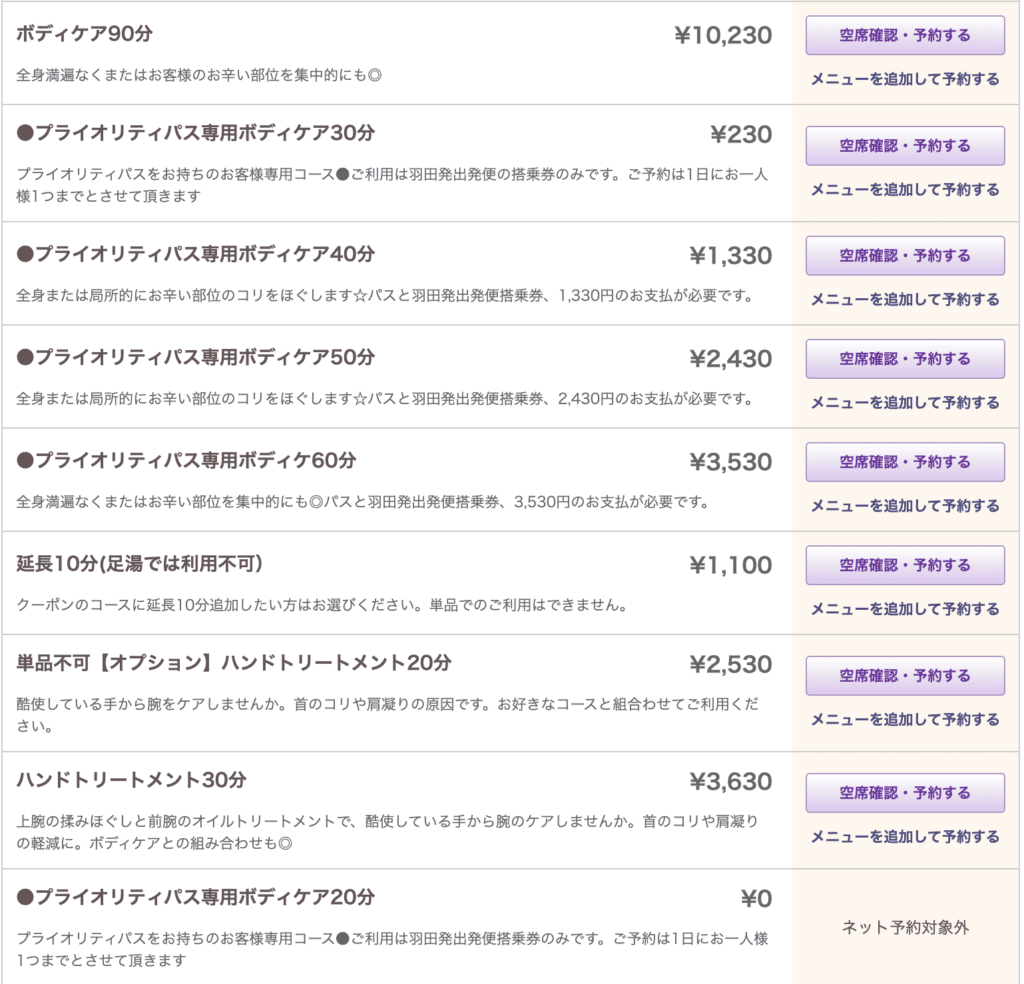
Task: Reserve プライオリティパス専用ボディケア30分 via 空席確認・予約する
Action: pyautogui.click(x=905, y=145)
